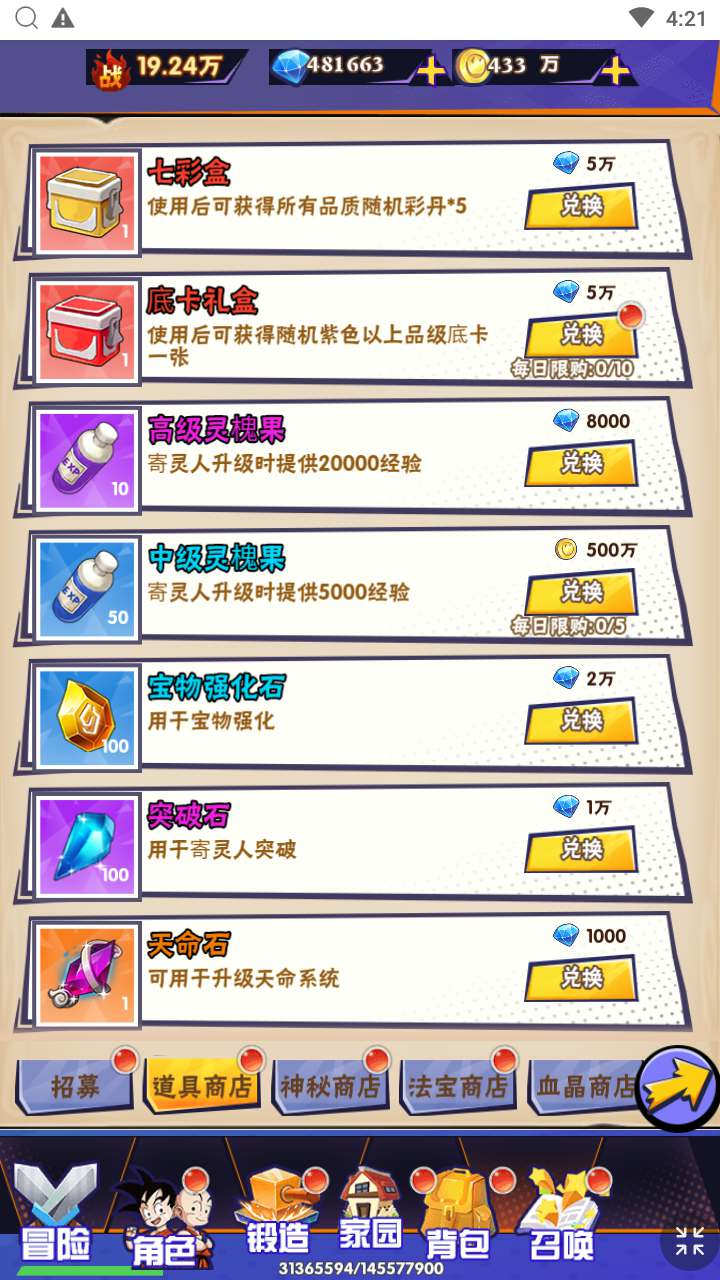Exchange diamonds for 高级灵槐果
Image resolution: width=720 pixels, height=1280 pixels.
pyautogui.click(x=581, y=463)
